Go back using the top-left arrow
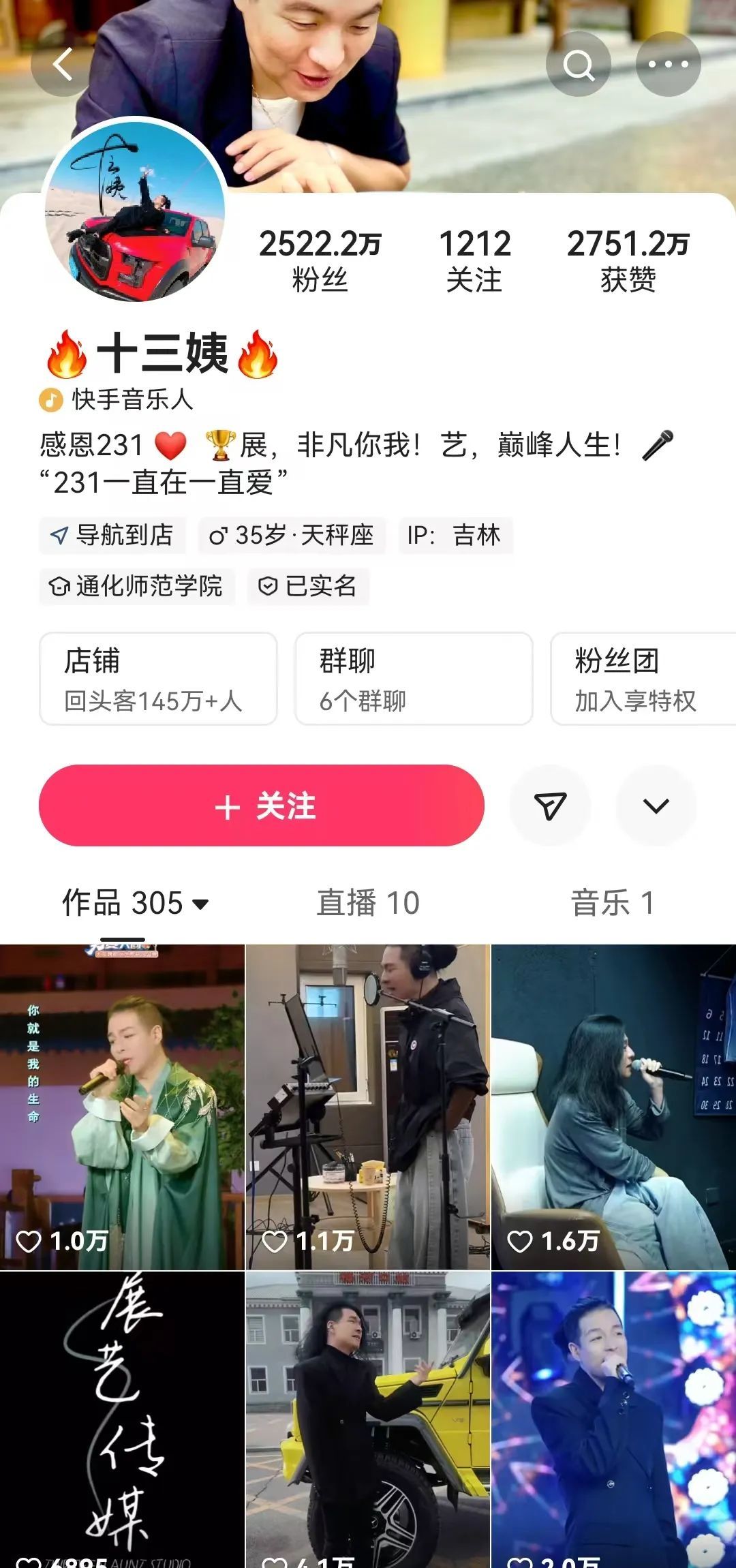The image size is (736, 1568). point(63,65)
